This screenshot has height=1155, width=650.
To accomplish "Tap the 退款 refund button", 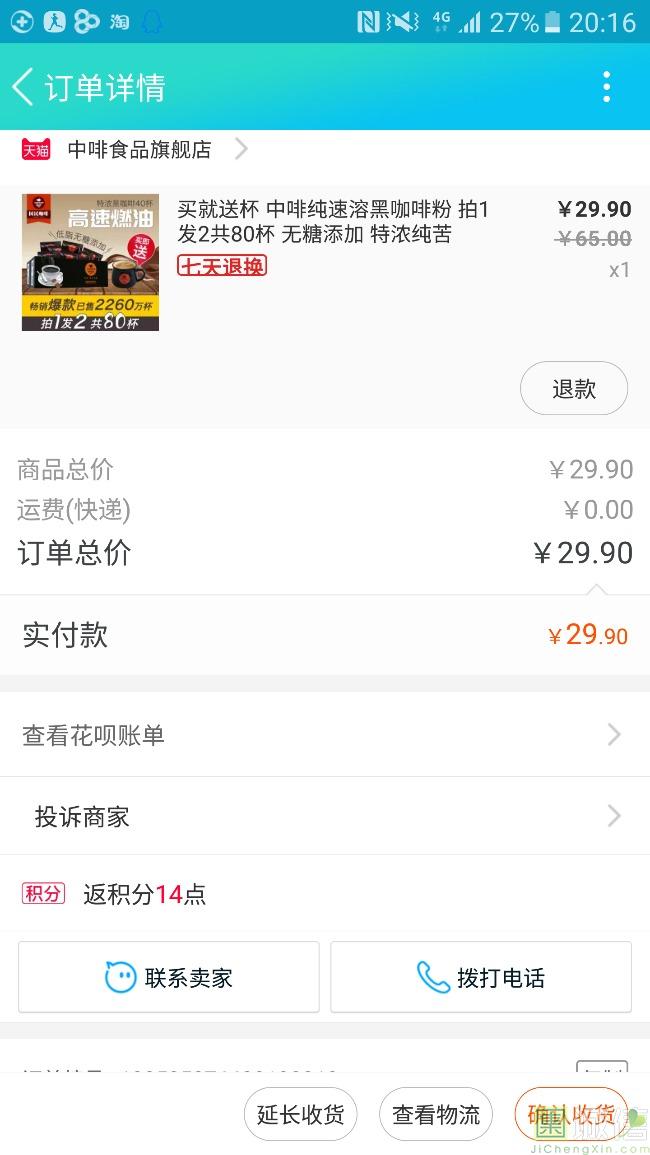I will [573, 389].
